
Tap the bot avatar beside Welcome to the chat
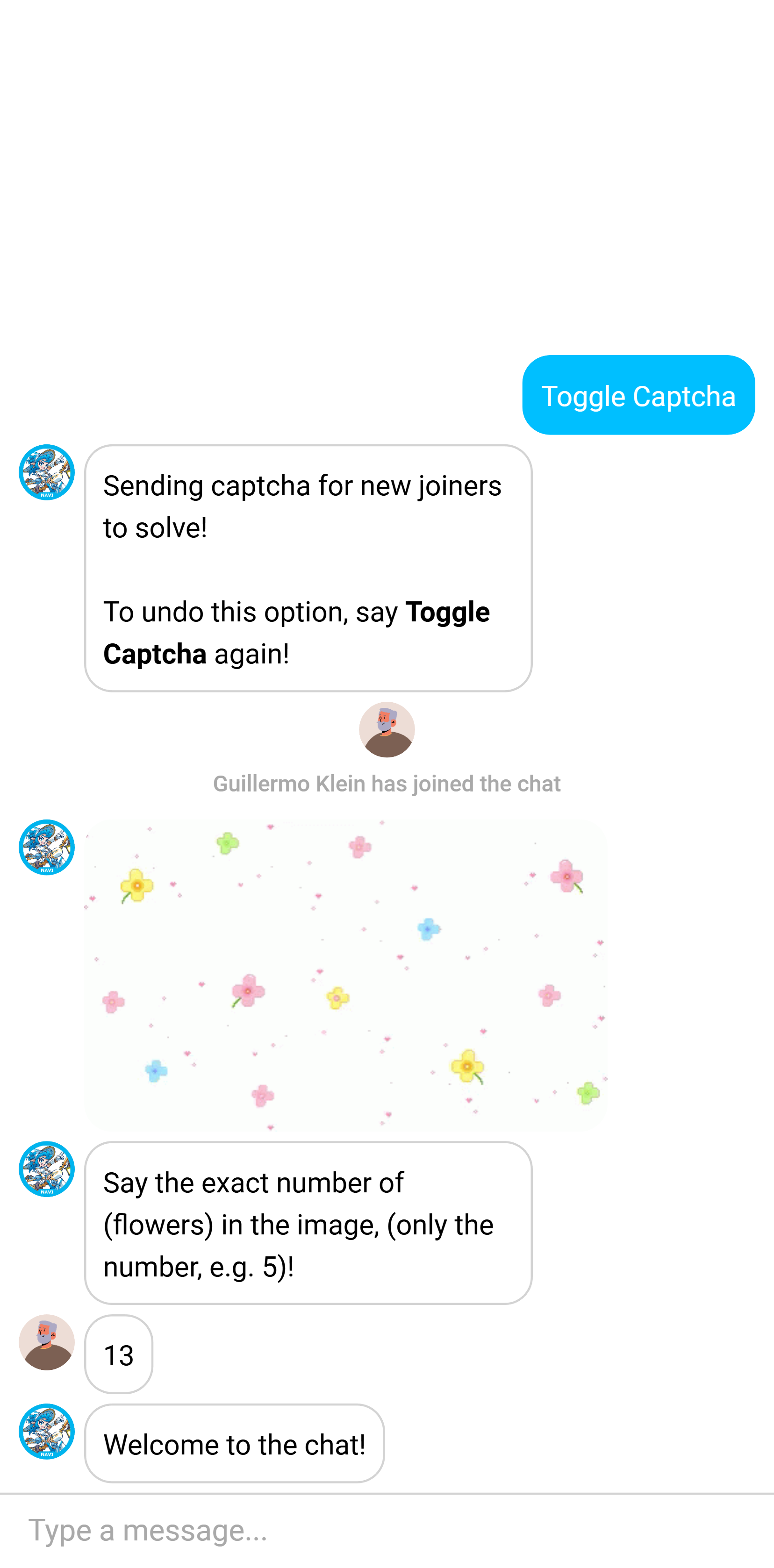[x=47, y=1431]
